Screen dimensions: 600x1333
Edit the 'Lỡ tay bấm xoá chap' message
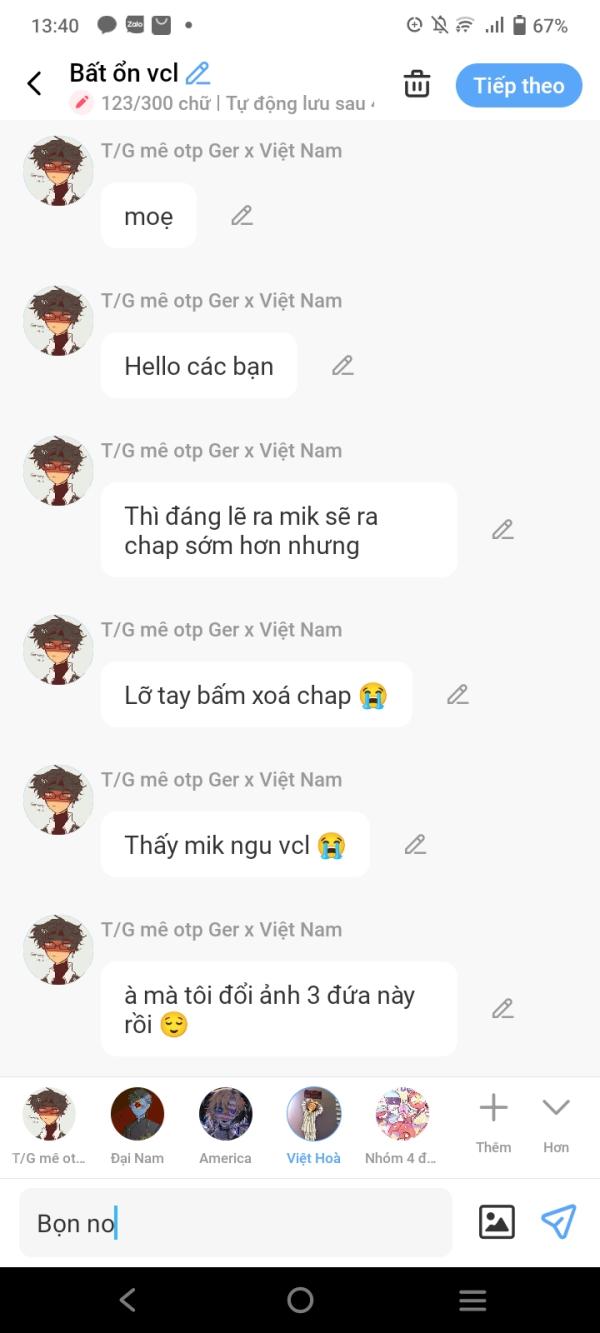click(458, 695)
